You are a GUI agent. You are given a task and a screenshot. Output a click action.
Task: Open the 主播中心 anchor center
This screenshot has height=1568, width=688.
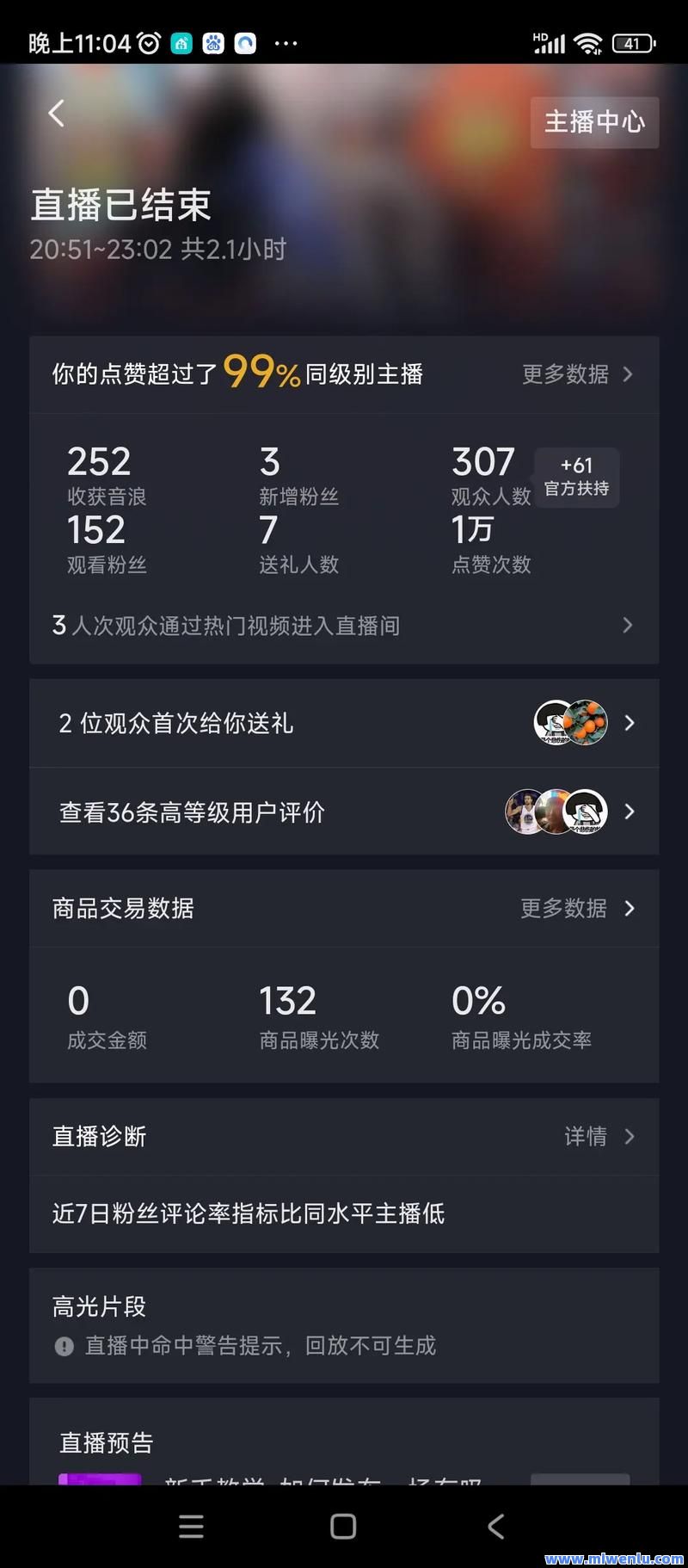pyautogui.click(x=594, y=122)
